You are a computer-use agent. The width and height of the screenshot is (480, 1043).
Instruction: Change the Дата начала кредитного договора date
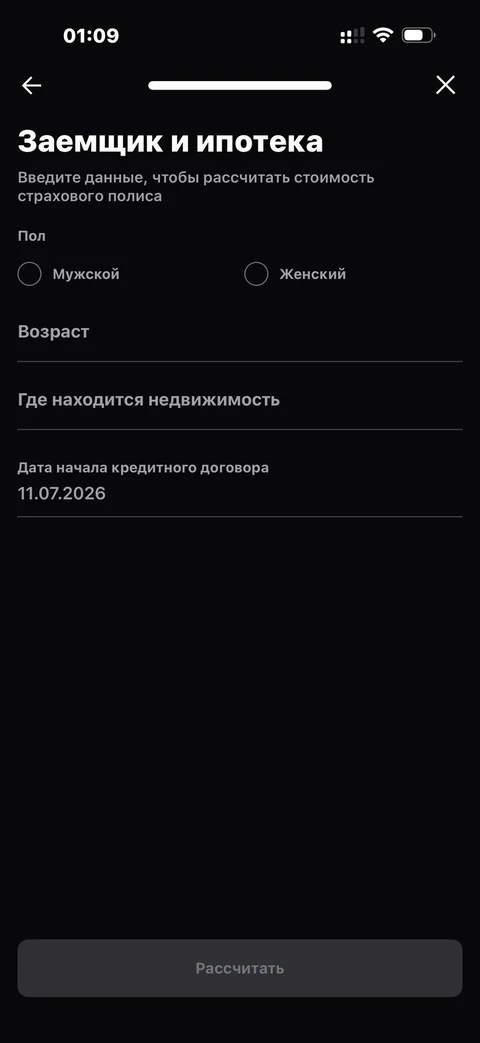(240, 482)
